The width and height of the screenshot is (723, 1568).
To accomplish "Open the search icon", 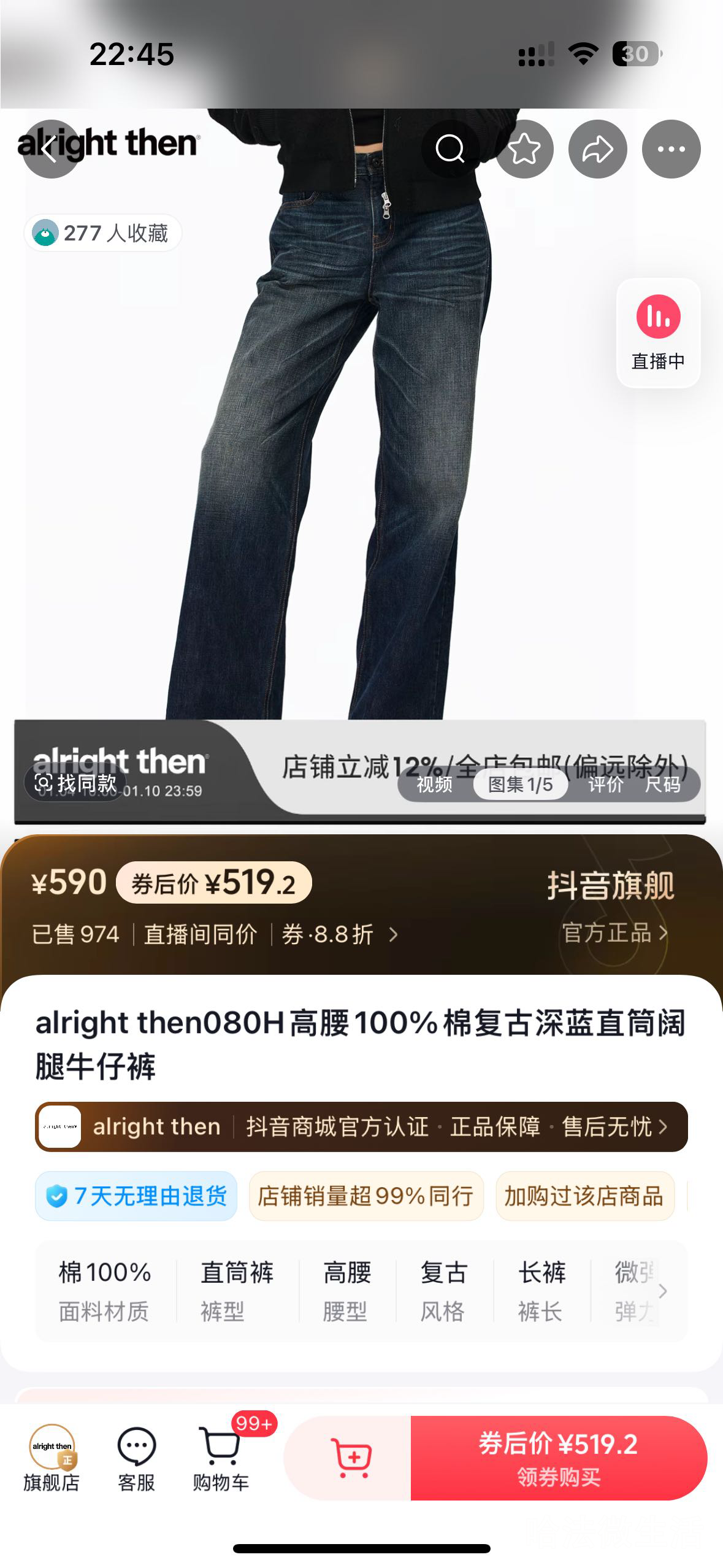I will tap(450, 149).
